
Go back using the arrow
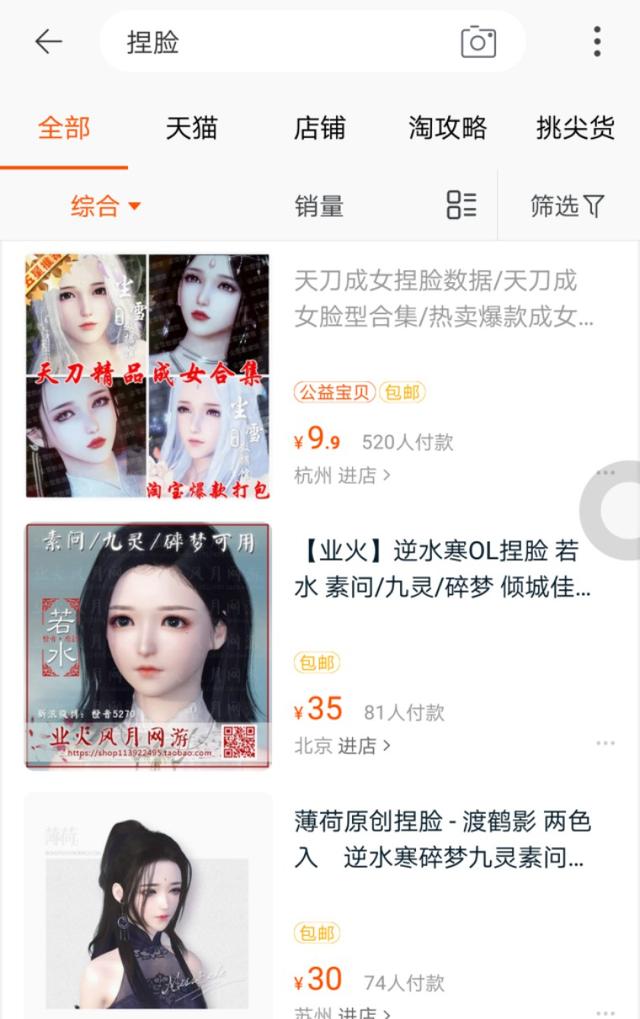[x=48, y=41]
